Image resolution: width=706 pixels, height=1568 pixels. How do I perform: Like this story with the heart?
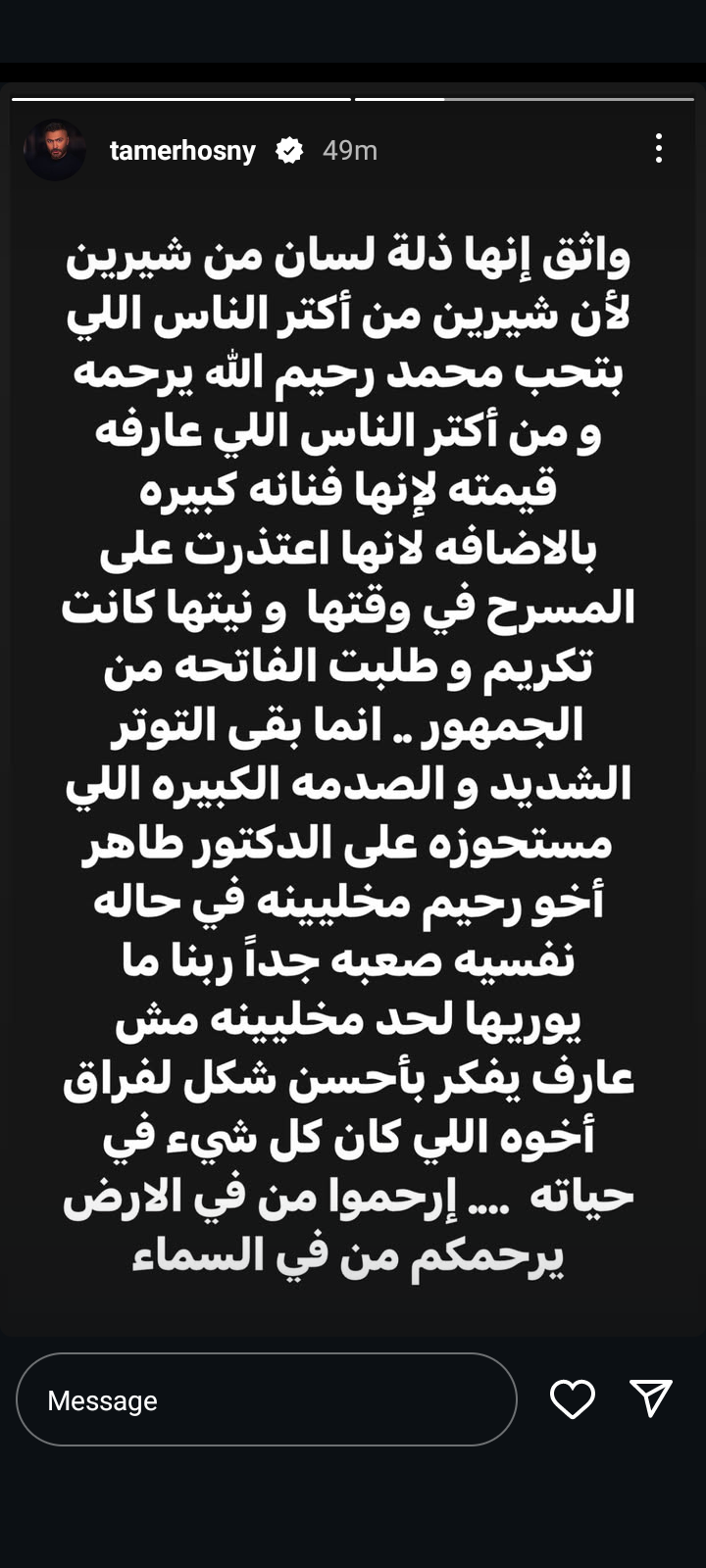click(572, 1399)
